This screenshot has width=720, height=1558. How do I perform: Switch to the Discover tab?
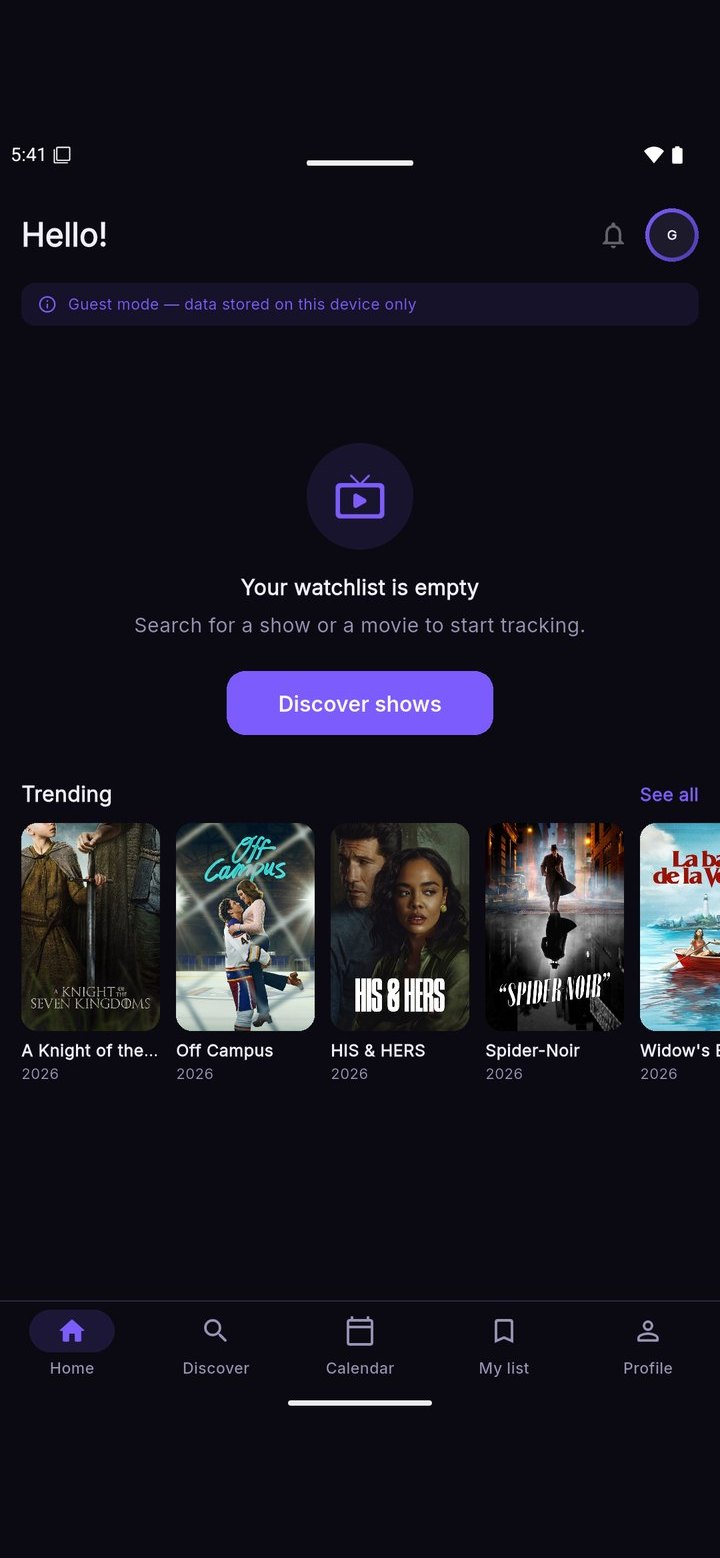(x=216, y=1345)
